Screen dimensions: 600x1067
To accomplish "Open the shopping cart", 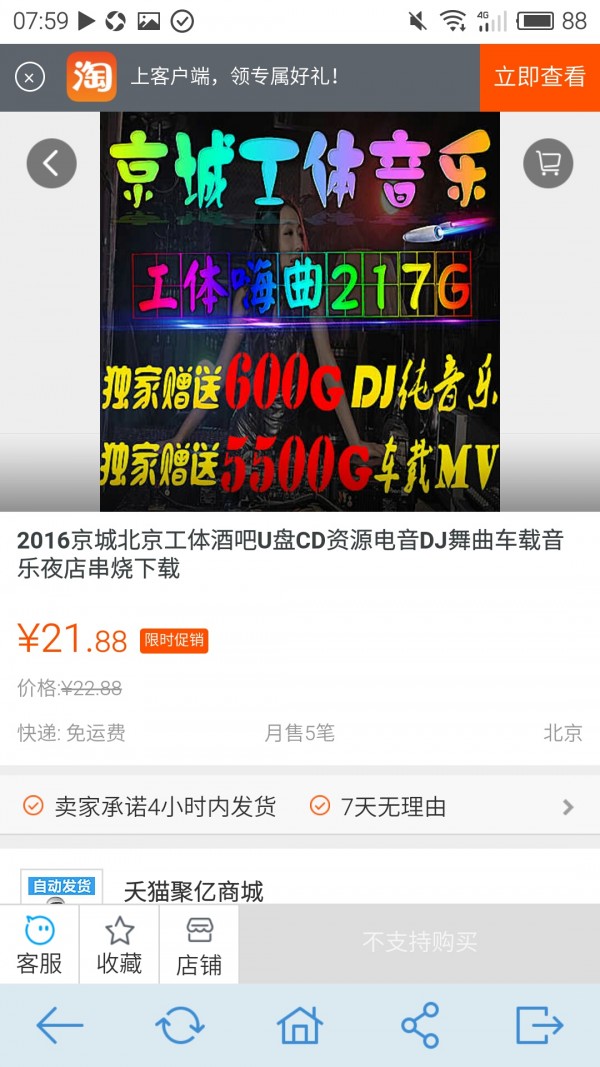I will click(x=548, y=163).
